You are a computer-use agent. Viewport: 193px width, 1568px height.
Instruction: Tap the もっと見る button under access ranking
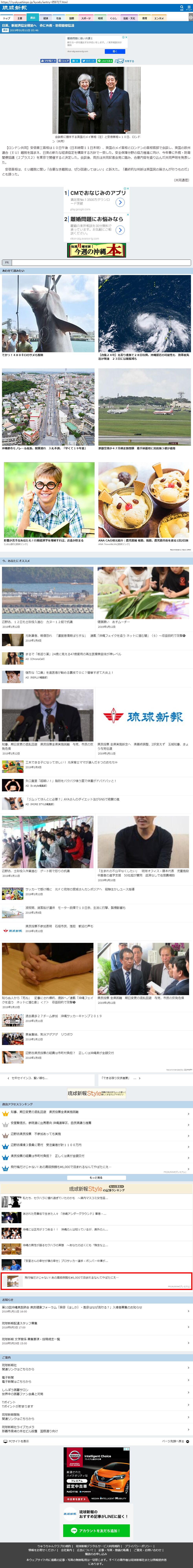point(96,1178)
